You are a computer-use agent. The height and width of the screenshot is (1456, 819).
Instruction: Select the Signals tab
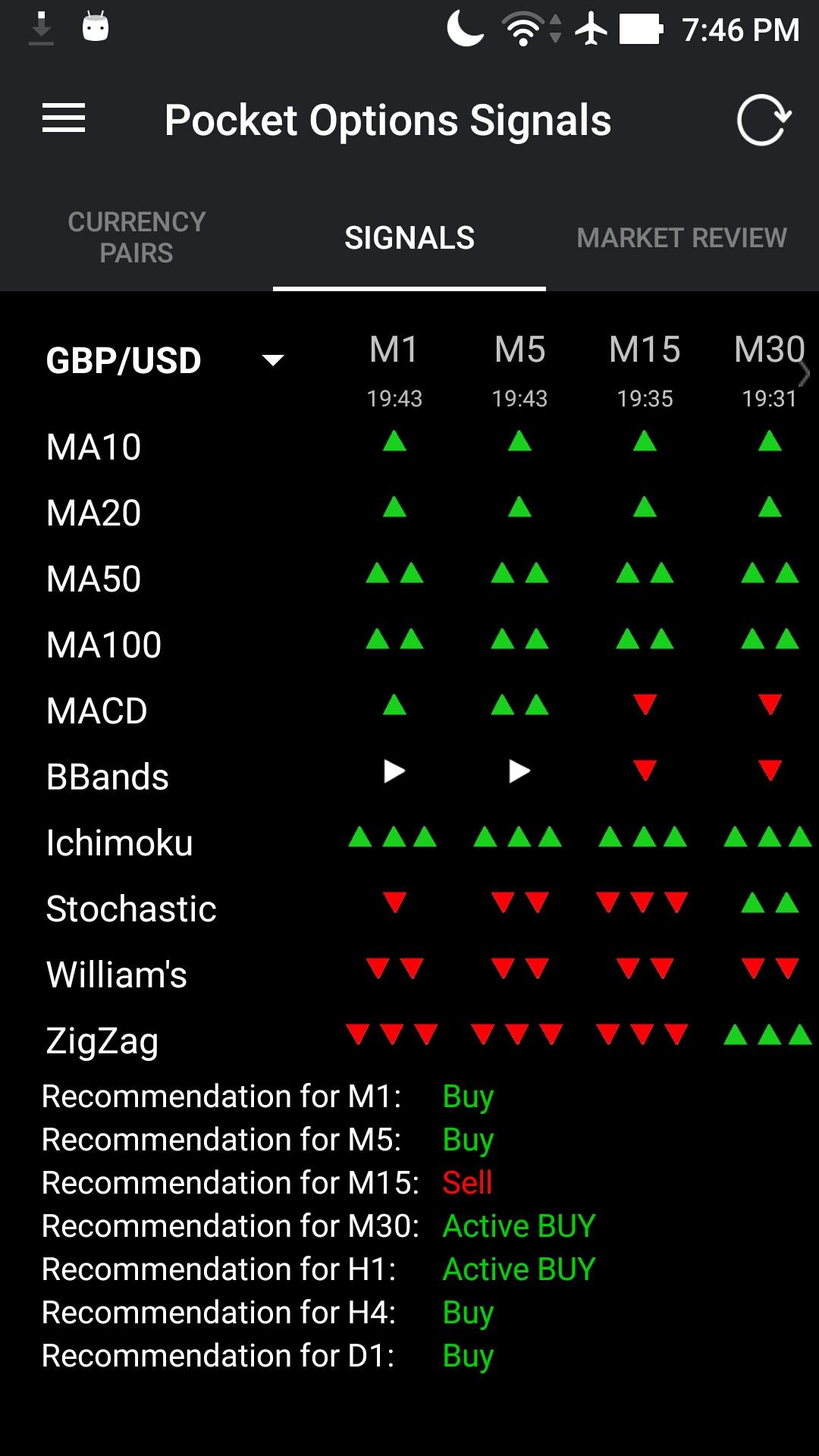coord(409,238)
